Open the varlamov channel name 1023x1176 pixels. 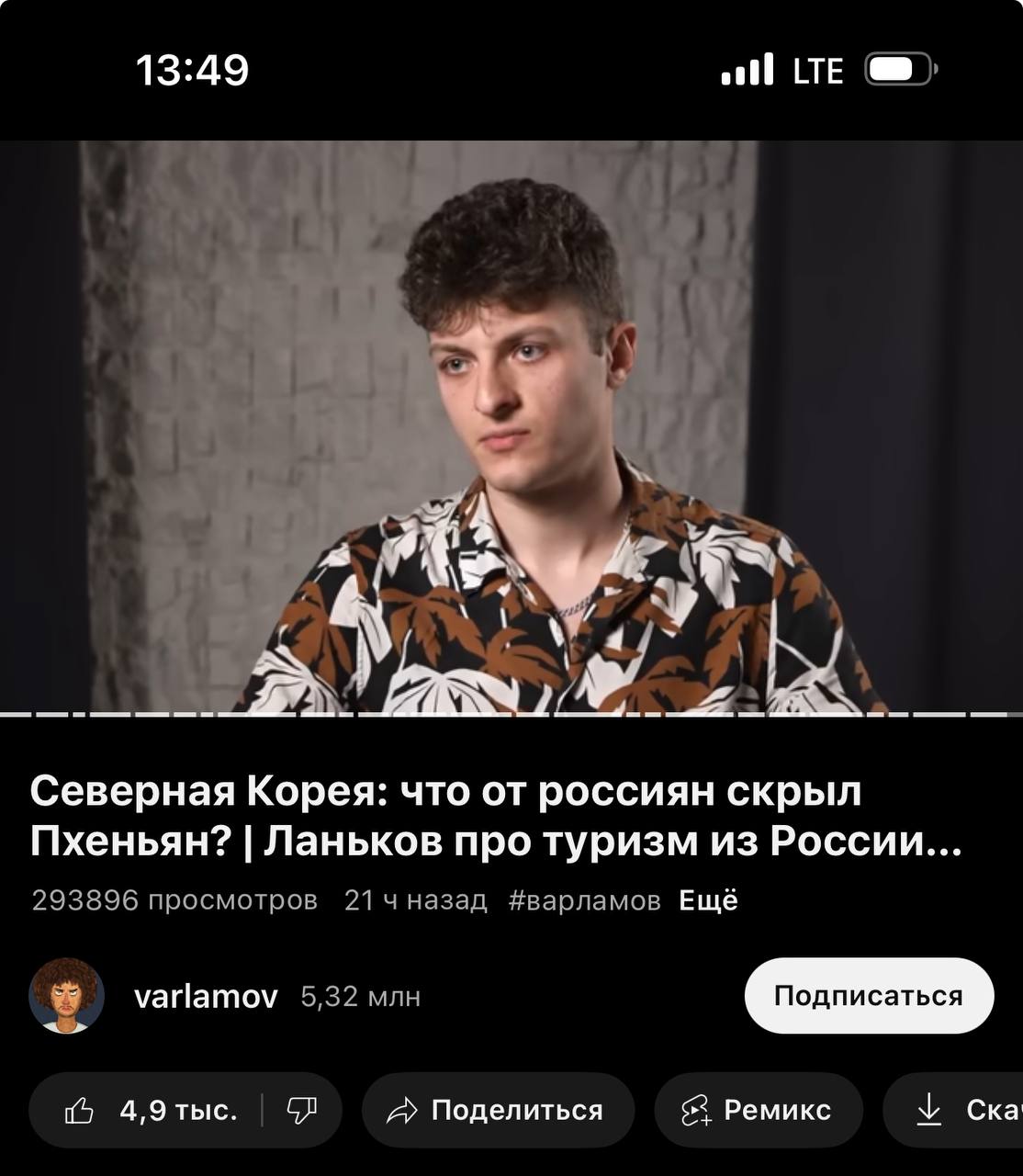point(206,996)
